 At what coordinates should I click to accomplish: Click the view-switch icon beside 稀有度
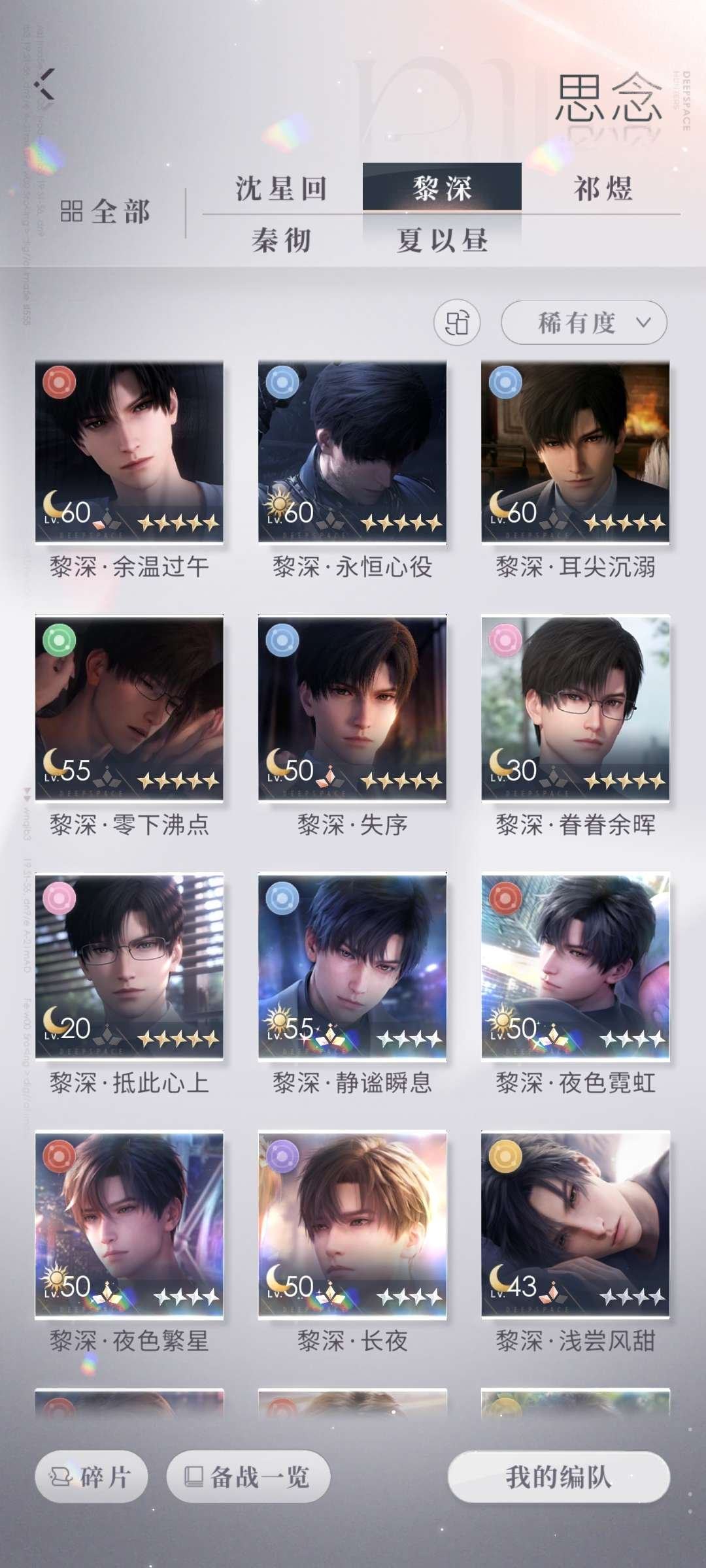(458, 322)
